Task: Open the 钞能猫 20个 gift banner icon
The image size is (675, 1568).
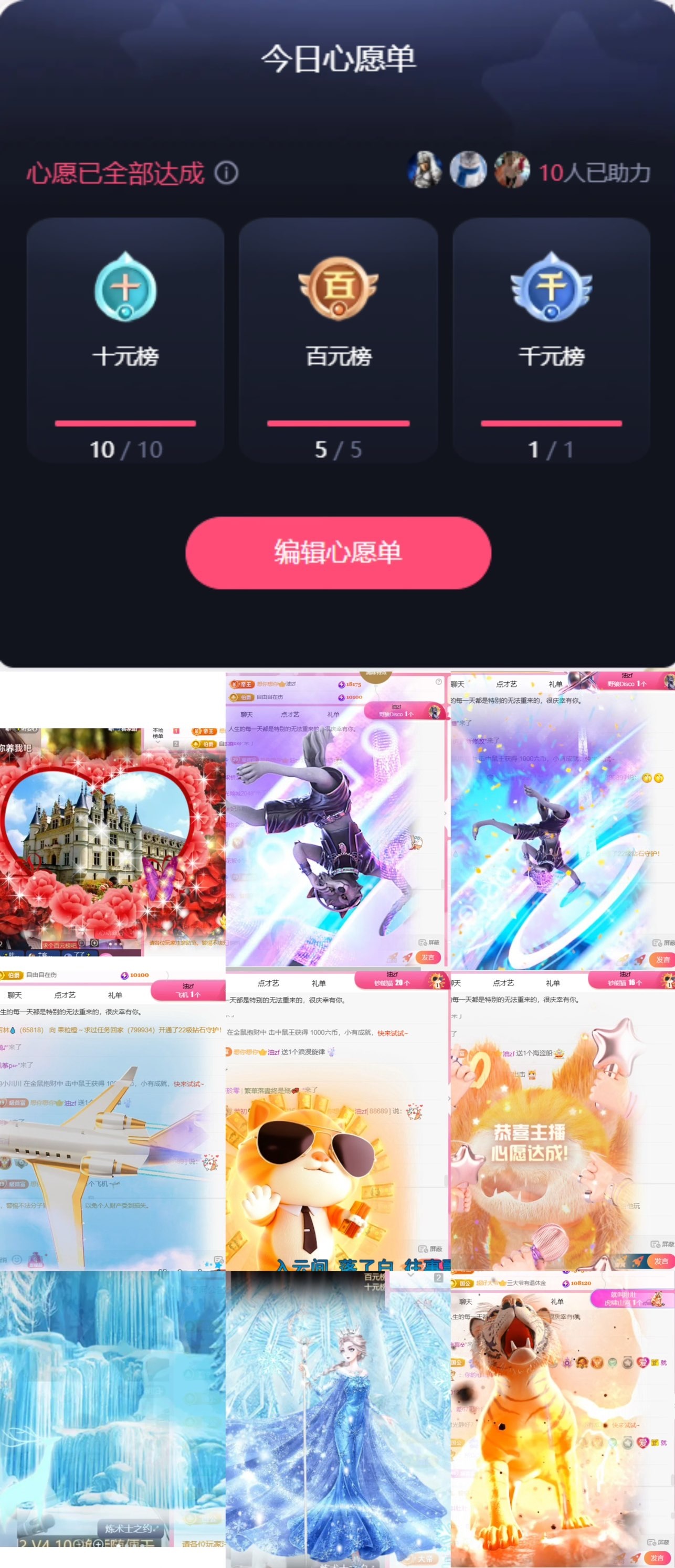Action: pyautogui.click(x=392, y=983)
